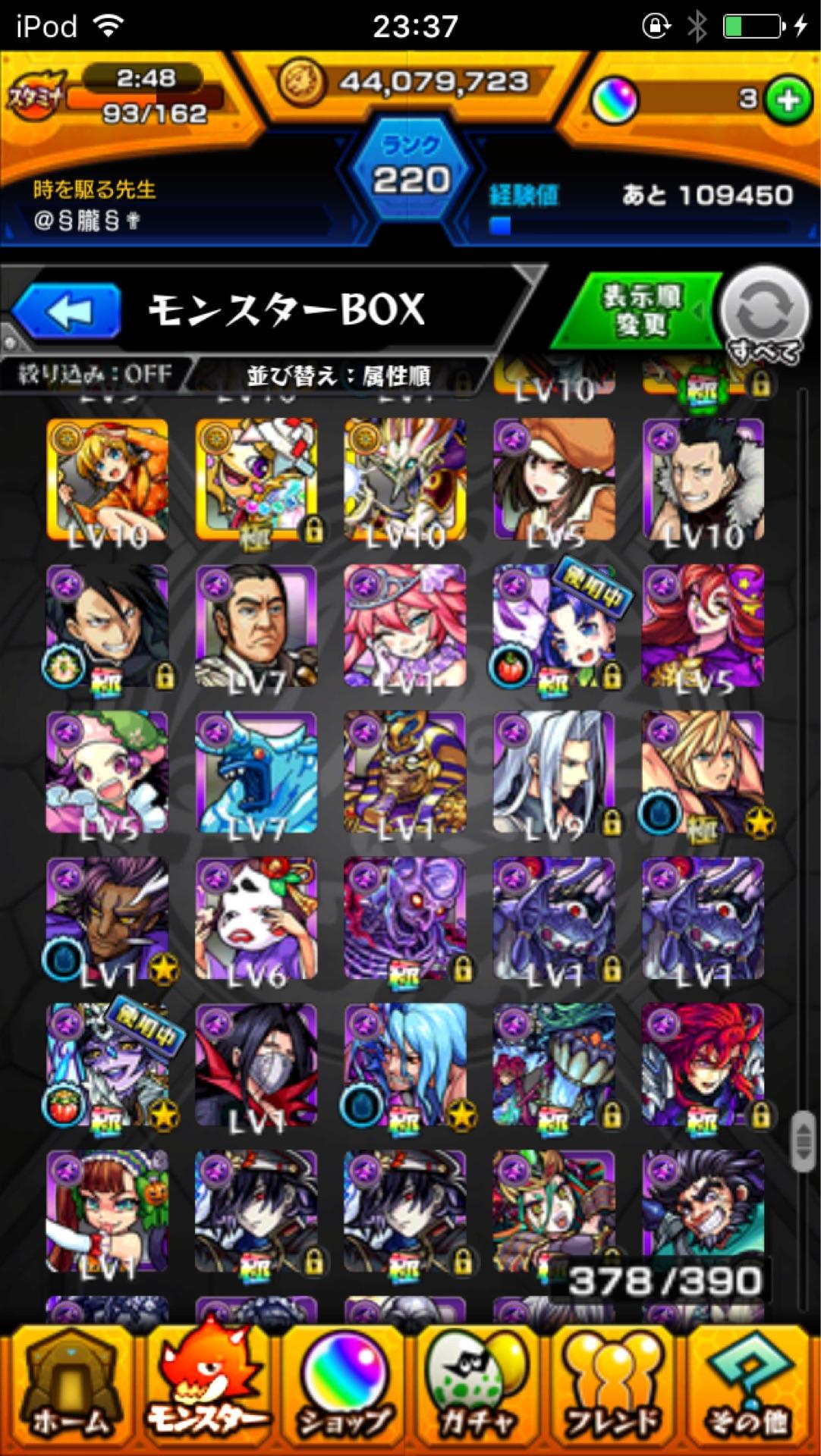Select the silver-haired swordsman monster LV9

click(x=553, y=773)
